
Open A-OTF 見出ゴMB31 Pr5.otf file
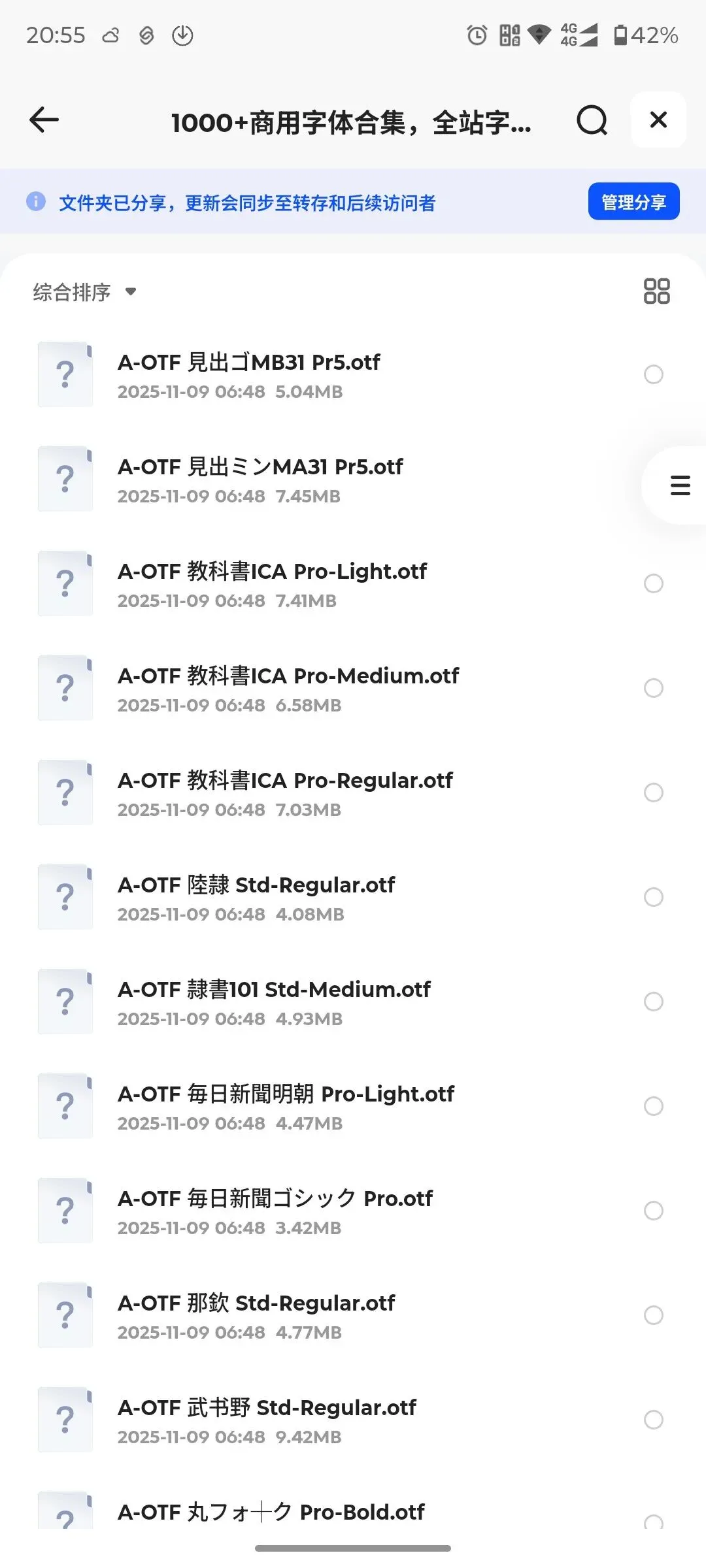(x=248, y=363)
